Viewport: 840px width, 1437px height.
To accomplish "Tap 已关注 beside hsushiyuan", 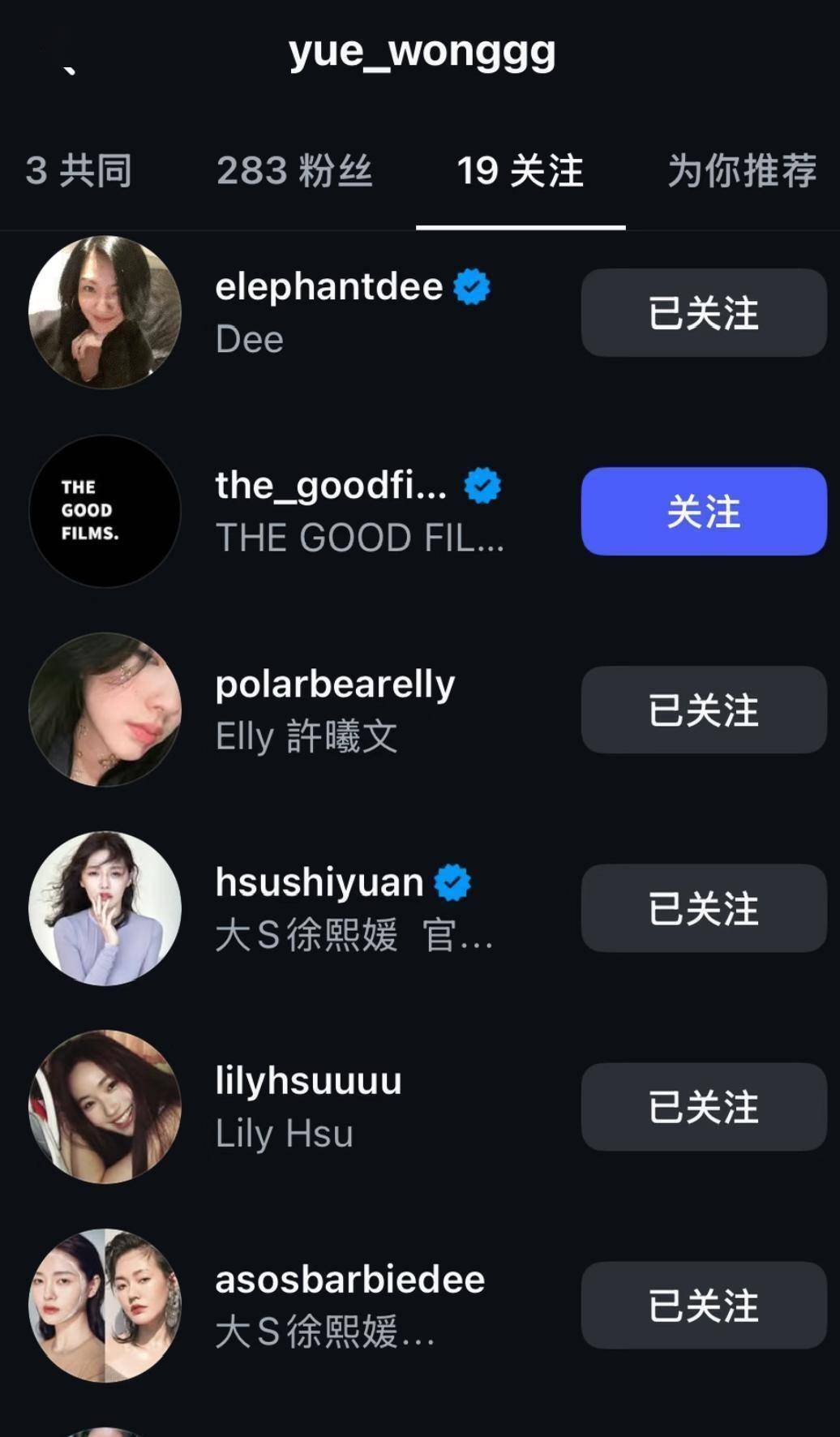I will point(704,908).
